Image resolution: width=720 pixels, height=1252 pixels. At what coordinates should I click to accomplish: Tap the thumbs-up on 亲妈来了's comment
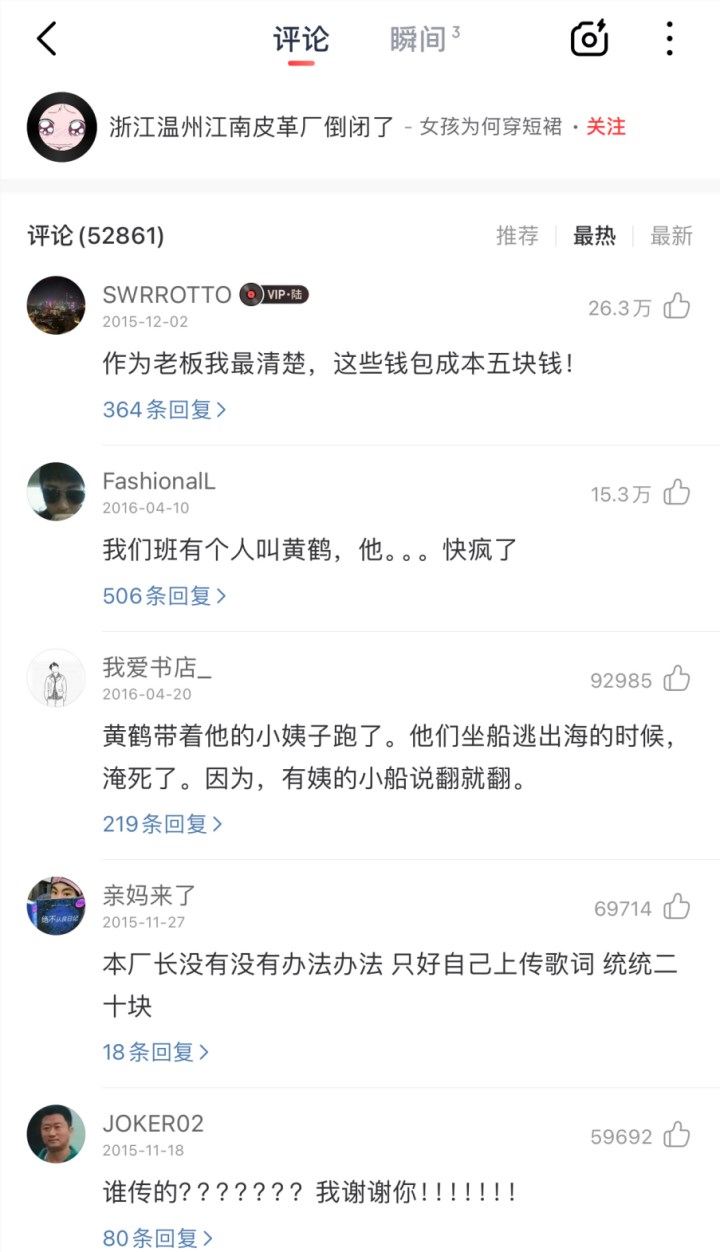point(678,908)
